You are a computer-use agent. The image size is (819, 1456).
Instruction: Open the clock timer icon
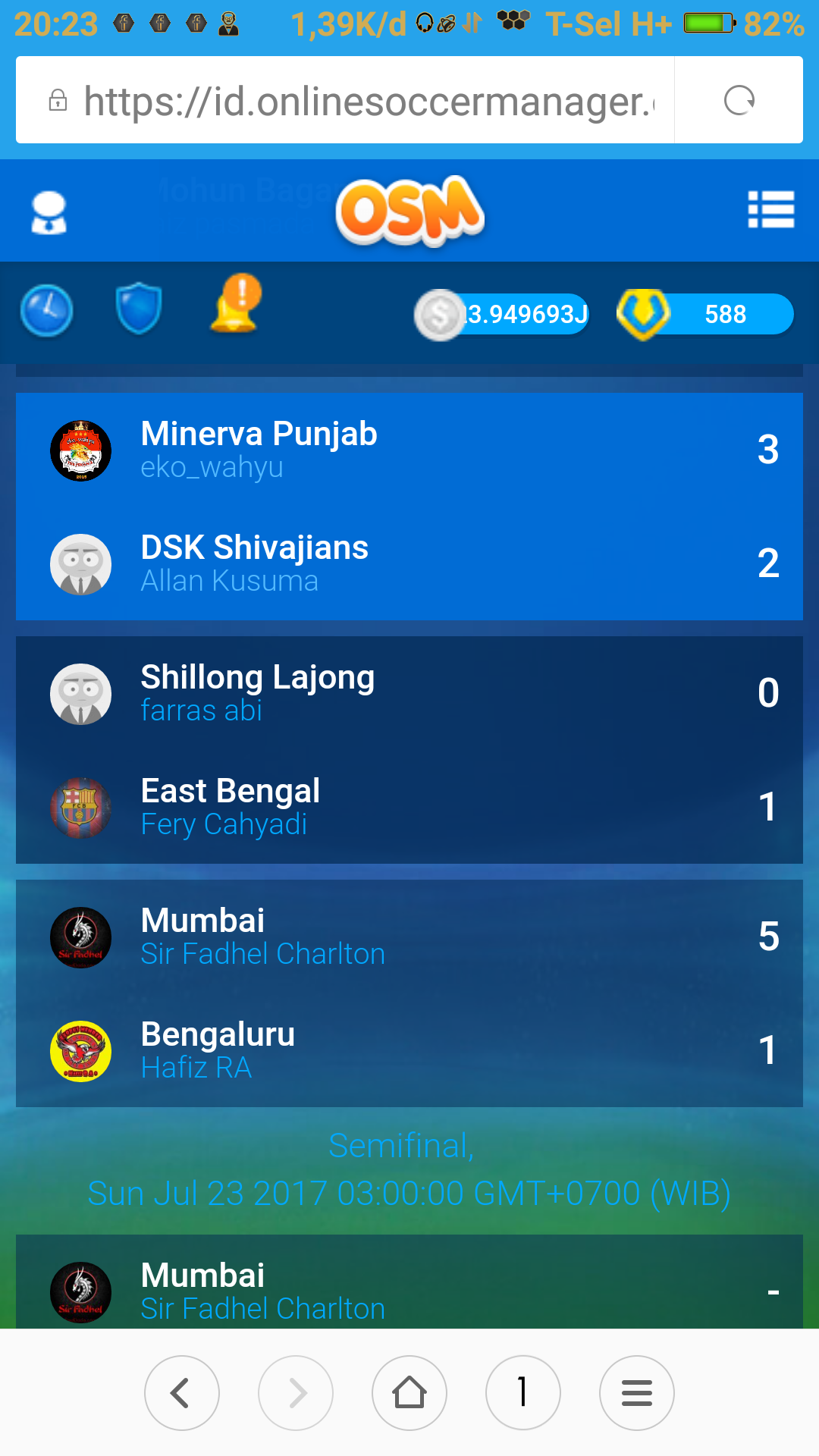point(47,311)
